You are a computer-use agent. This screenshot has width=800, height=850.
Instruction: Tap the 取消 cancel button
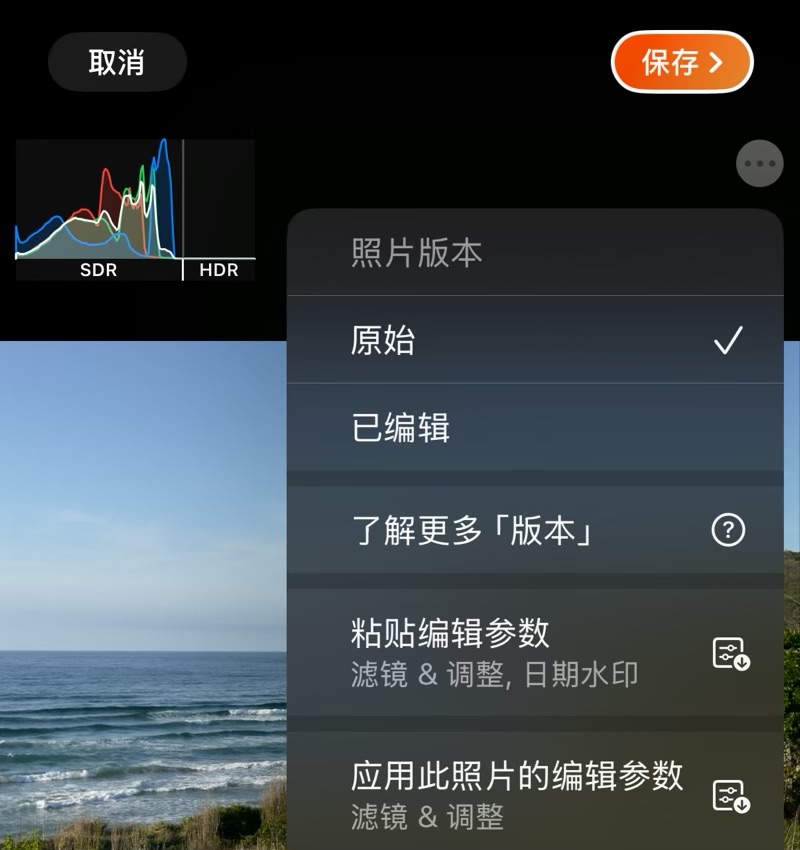pos(117,62)
